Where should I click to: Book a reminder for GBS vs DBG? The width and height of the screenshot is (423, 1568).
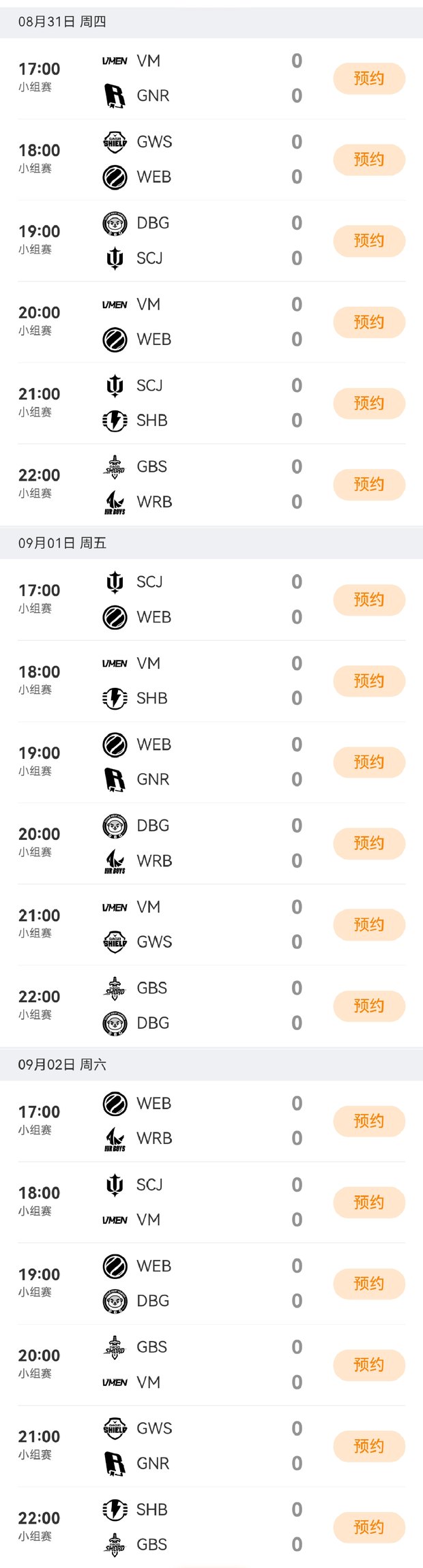tap(369, 1006)
